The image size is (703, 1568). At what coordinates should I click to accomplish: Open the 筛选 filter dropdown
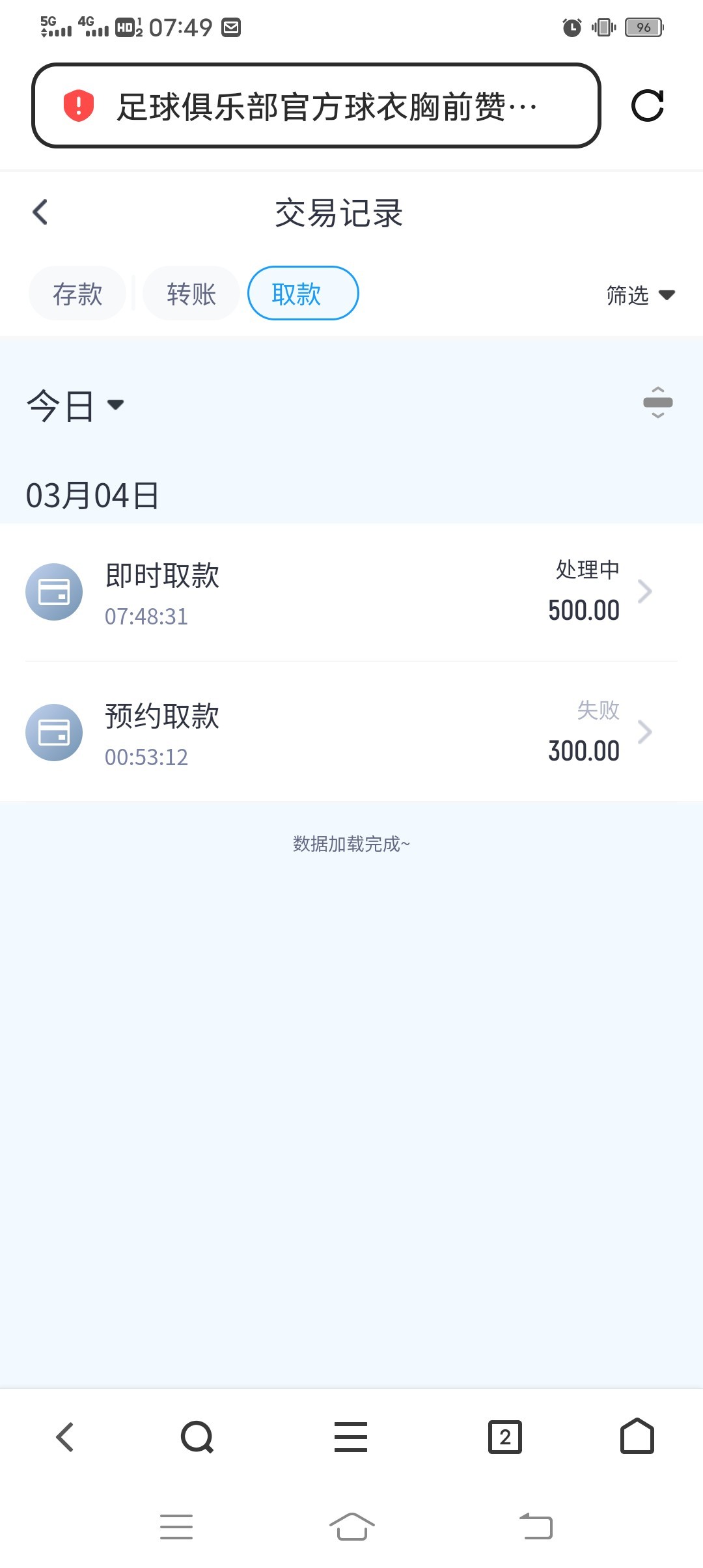[640, 296]
